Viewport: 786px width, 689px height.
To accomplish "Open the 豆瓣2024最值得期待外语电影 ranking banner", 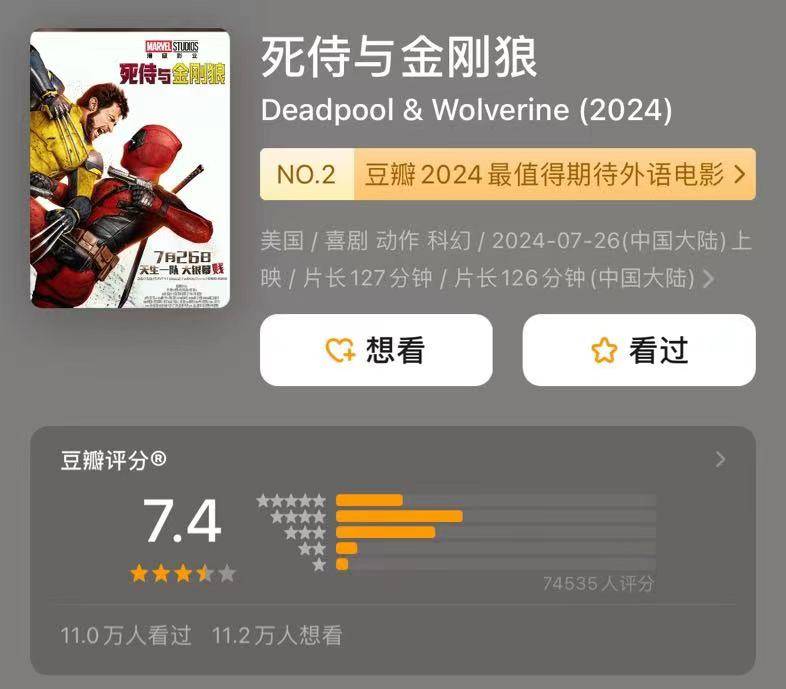I will pyautogui.click(x=508, y=174).
